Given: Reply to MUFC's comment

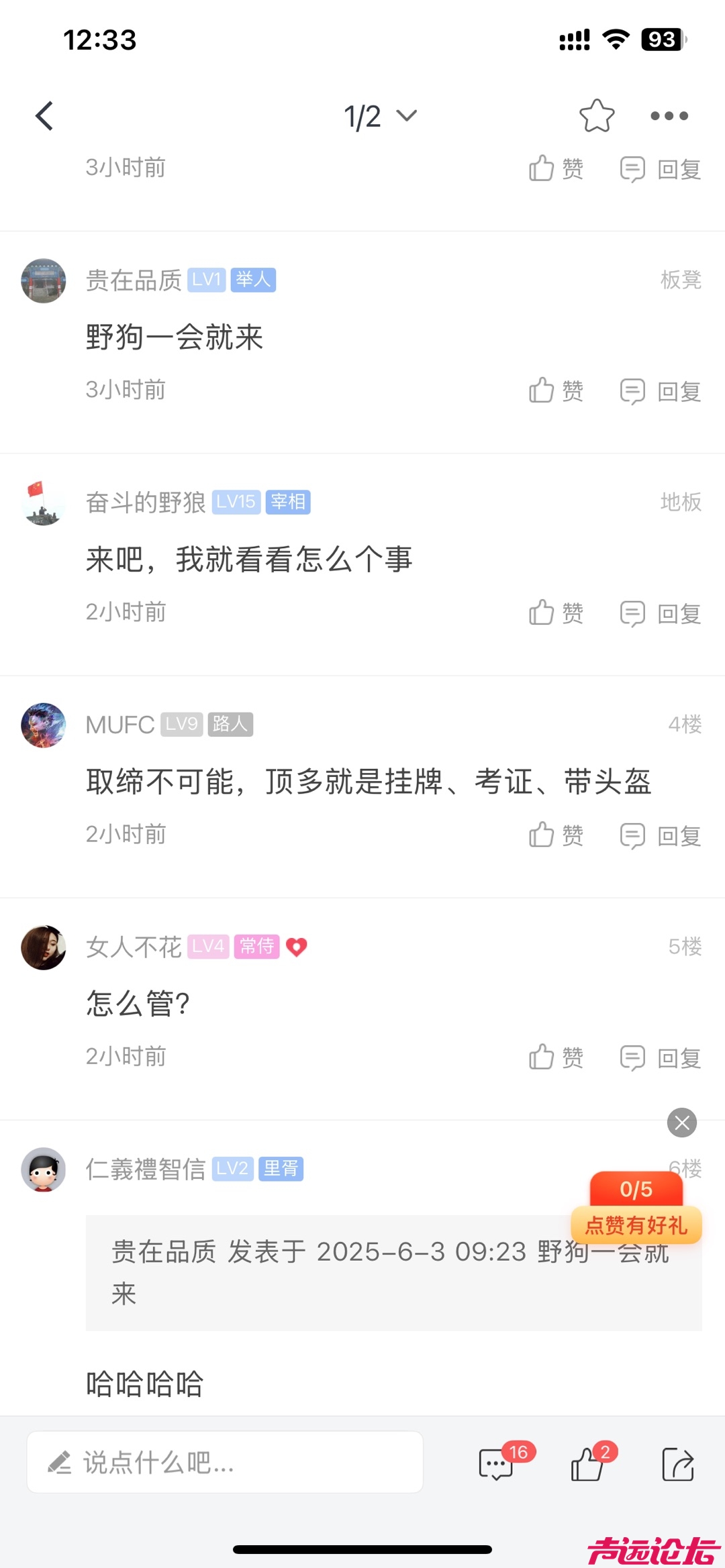Looking at the screenshot, I should [x=661, y=835].
